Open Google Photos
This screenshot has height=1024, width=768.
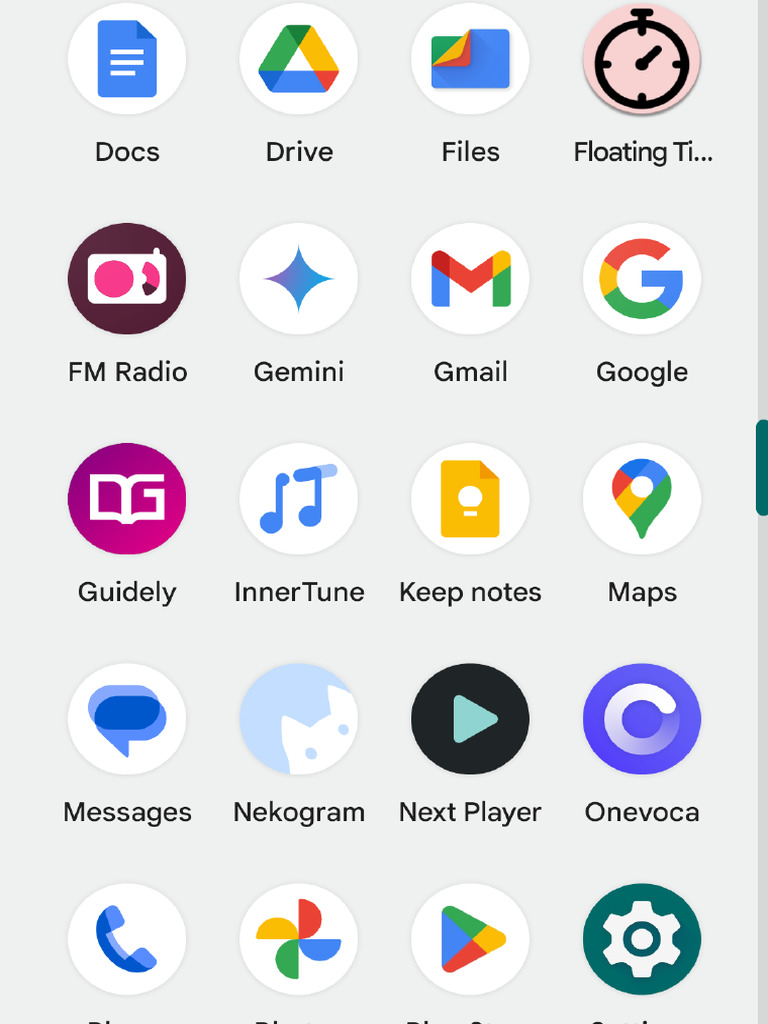coord(299,939)
